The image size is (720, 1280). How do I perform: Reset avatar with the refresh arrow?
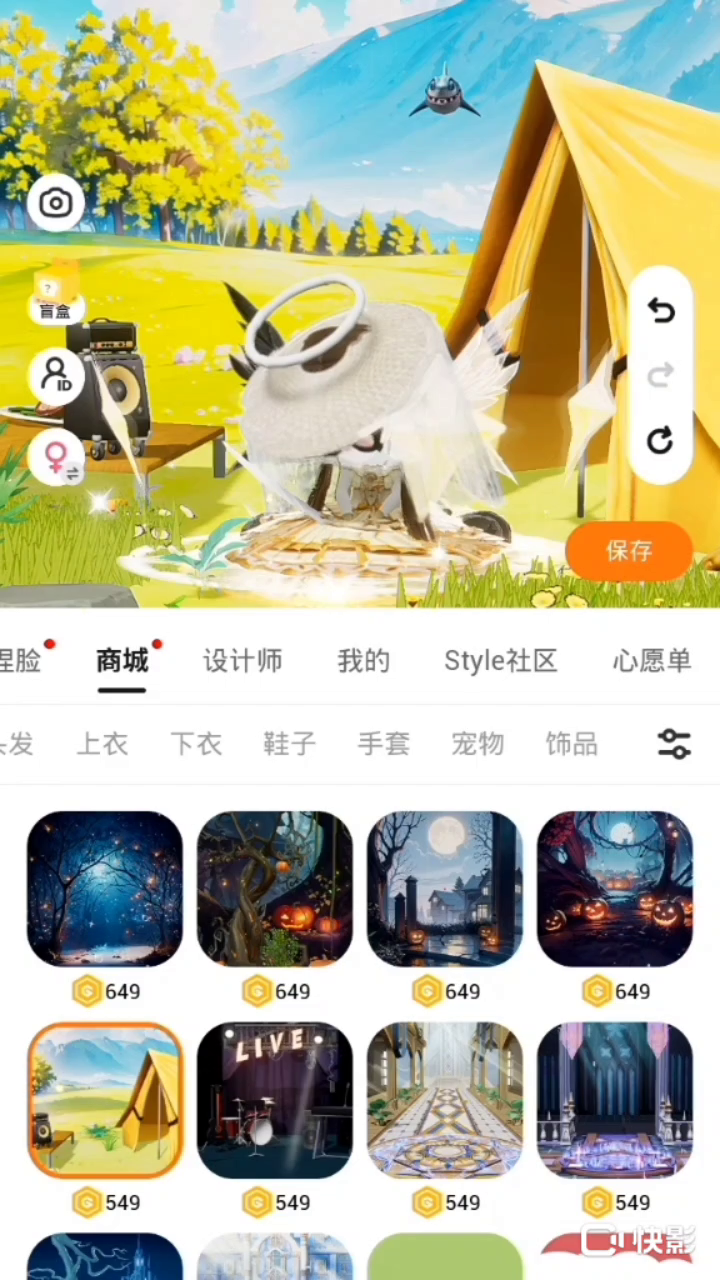[660, 440]
